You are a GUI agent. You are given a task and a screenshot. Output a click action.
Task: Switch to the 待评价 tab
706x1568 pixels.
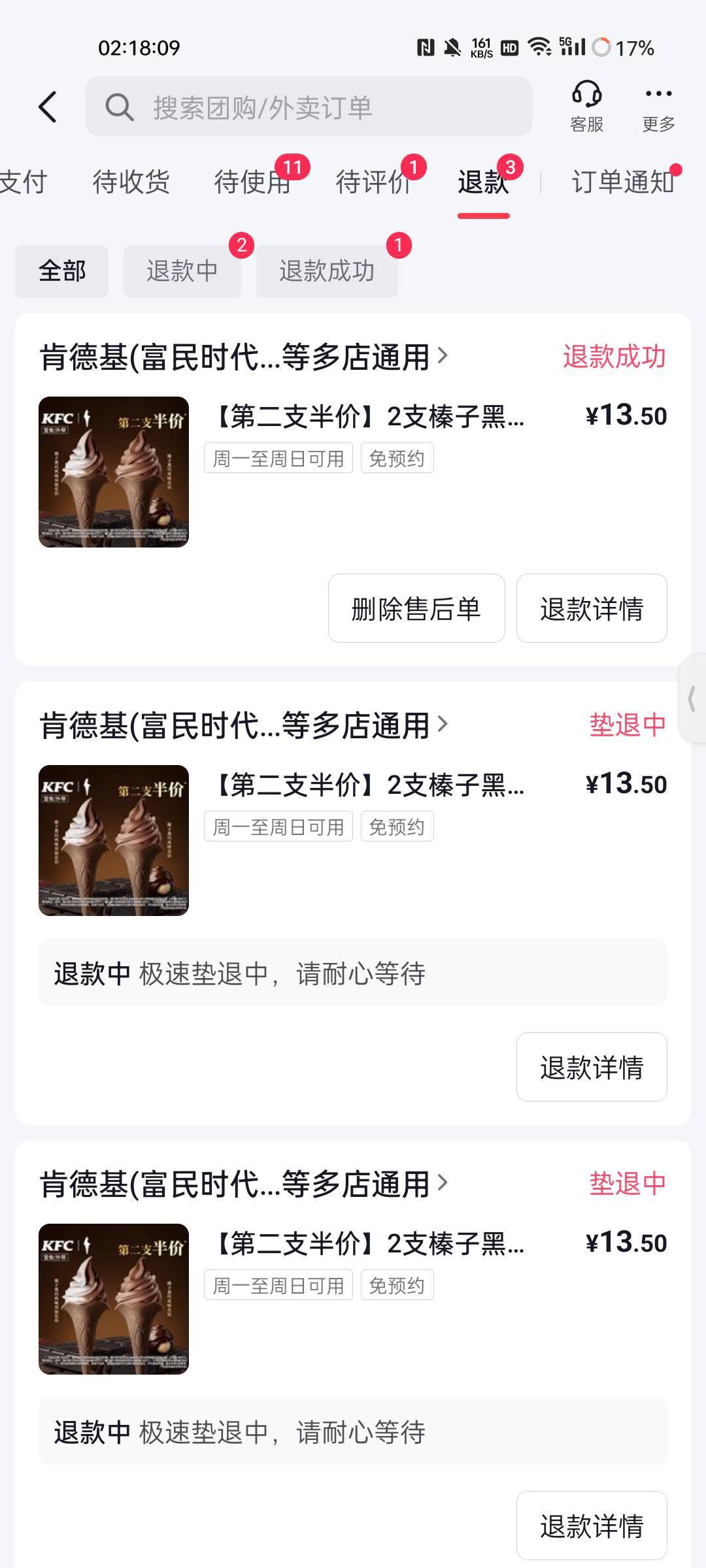click(374, 182)
